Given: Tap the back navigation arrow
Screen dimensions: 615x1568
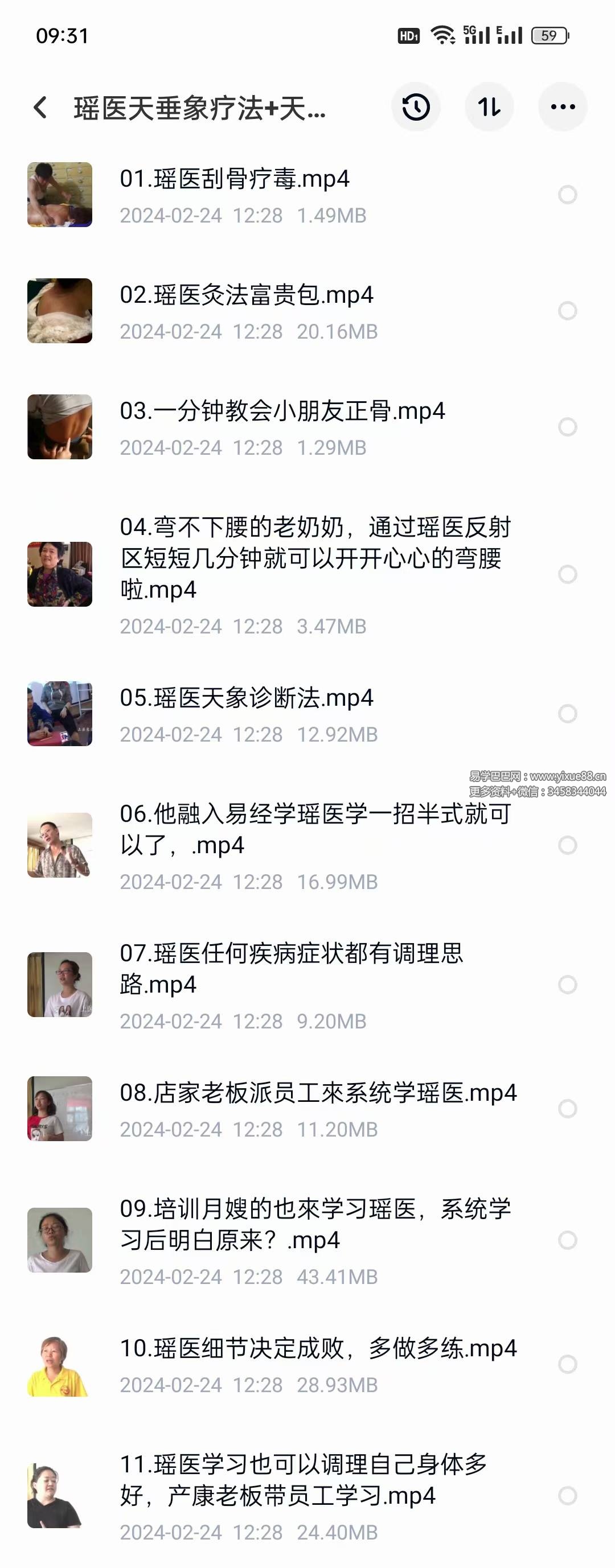Looking at the screenshot, I should tap(40, 106).
